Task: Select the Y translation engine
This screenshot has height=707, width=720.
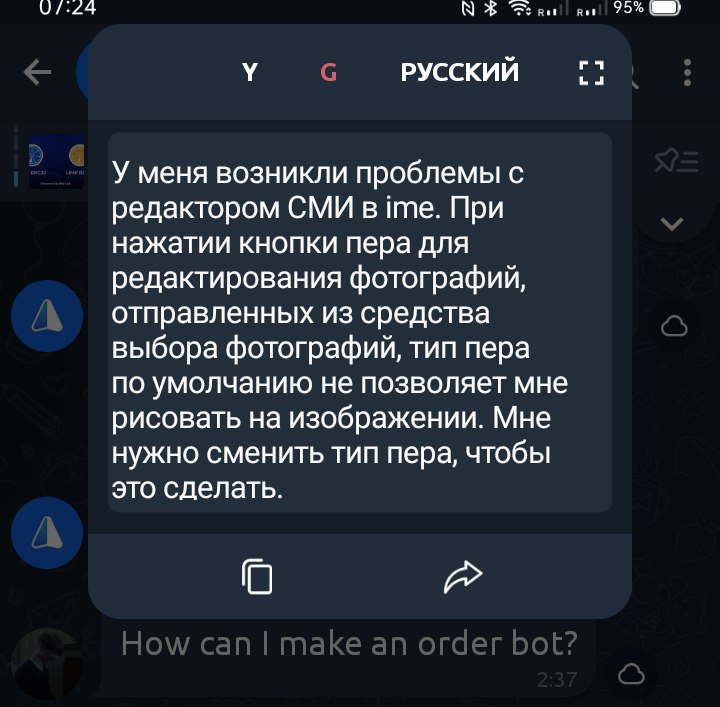Action: (x=250, y=72)
